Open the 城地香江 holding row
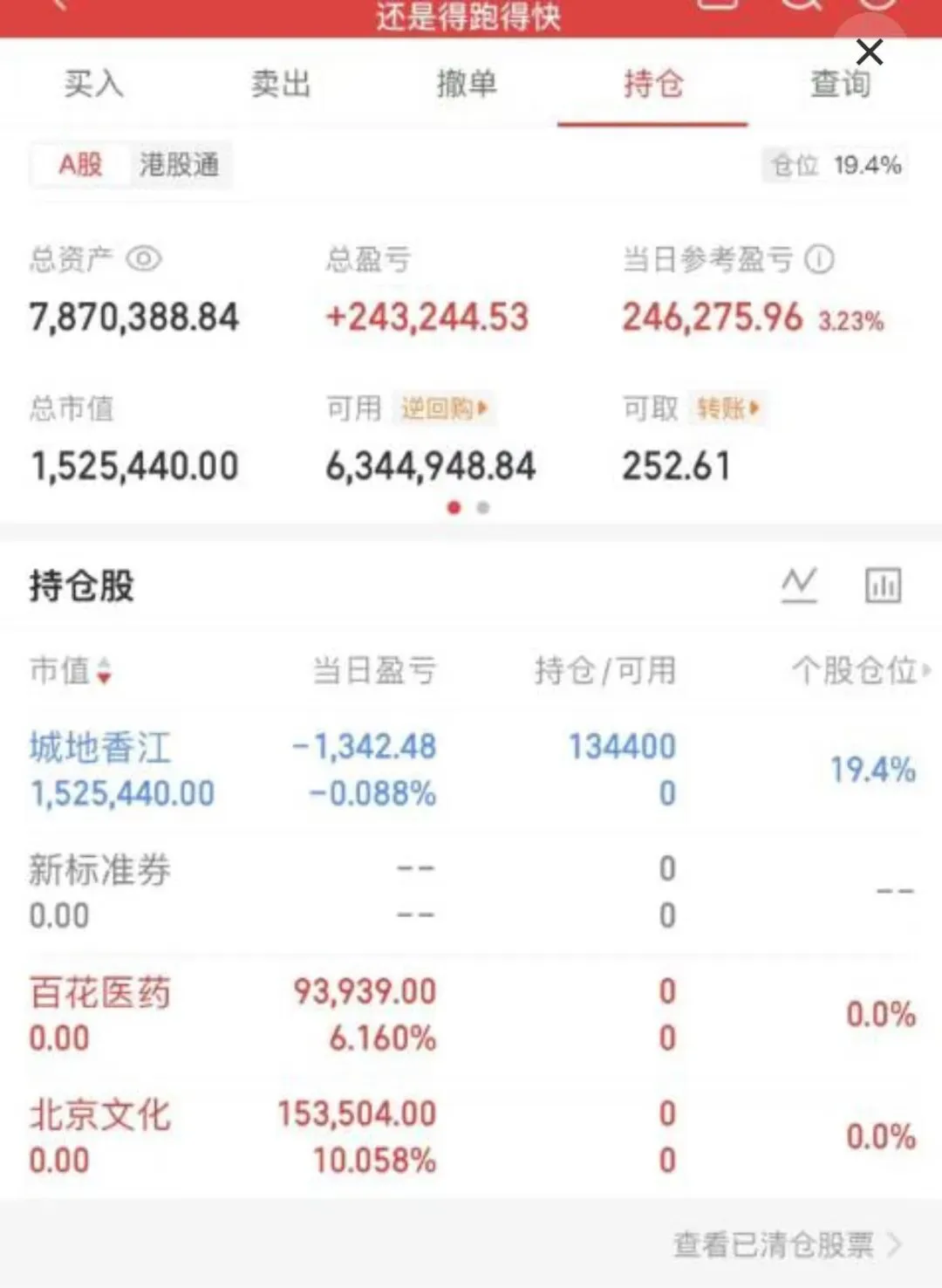 (471, 770)
